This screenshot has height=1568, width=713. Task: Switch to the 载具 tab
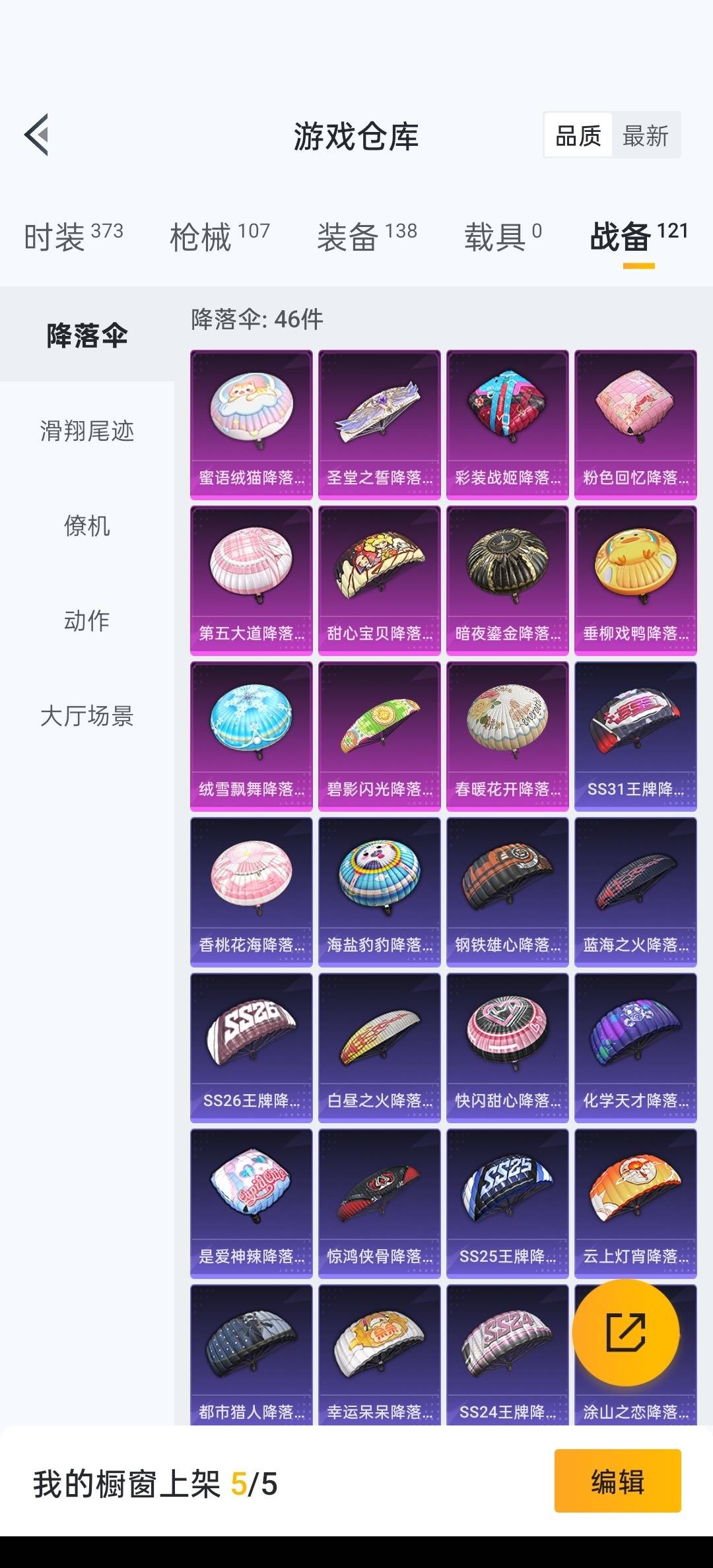pyautogui.click(x=503, y=236)
